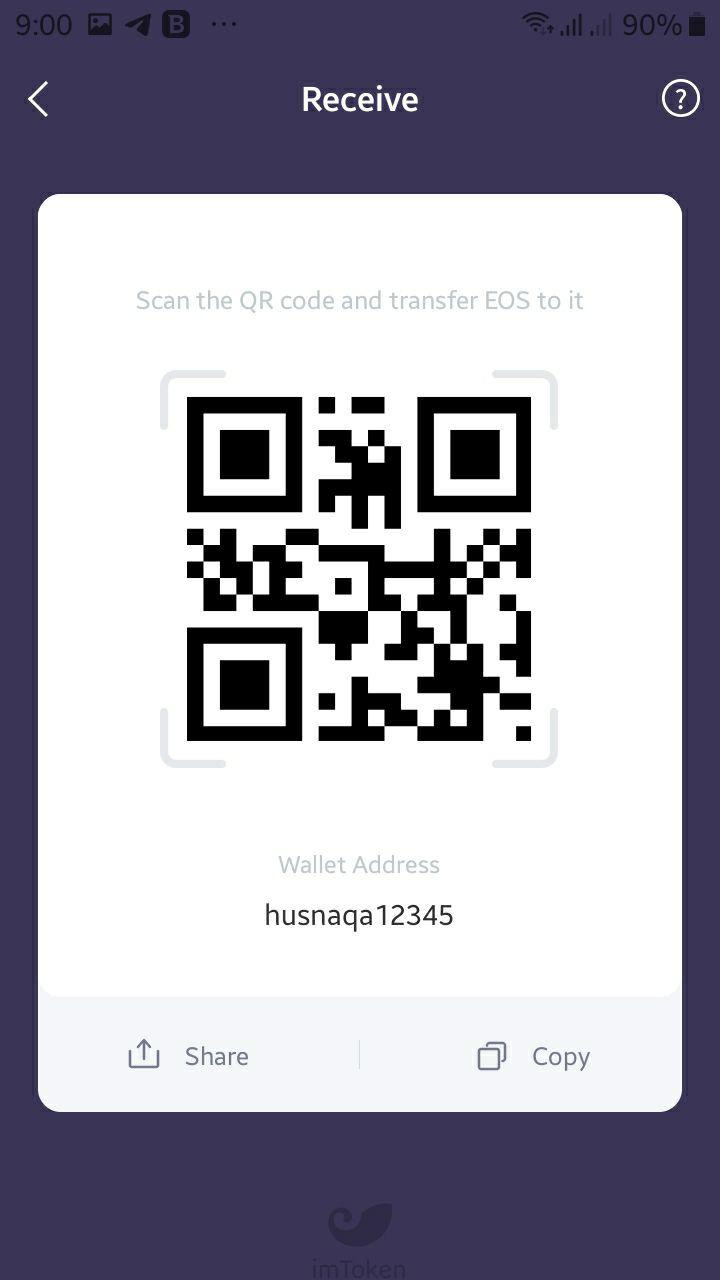The height and width of the screenshot is (1280, 720).
Task: Open the help question mark icon
Action: (680, 99)
